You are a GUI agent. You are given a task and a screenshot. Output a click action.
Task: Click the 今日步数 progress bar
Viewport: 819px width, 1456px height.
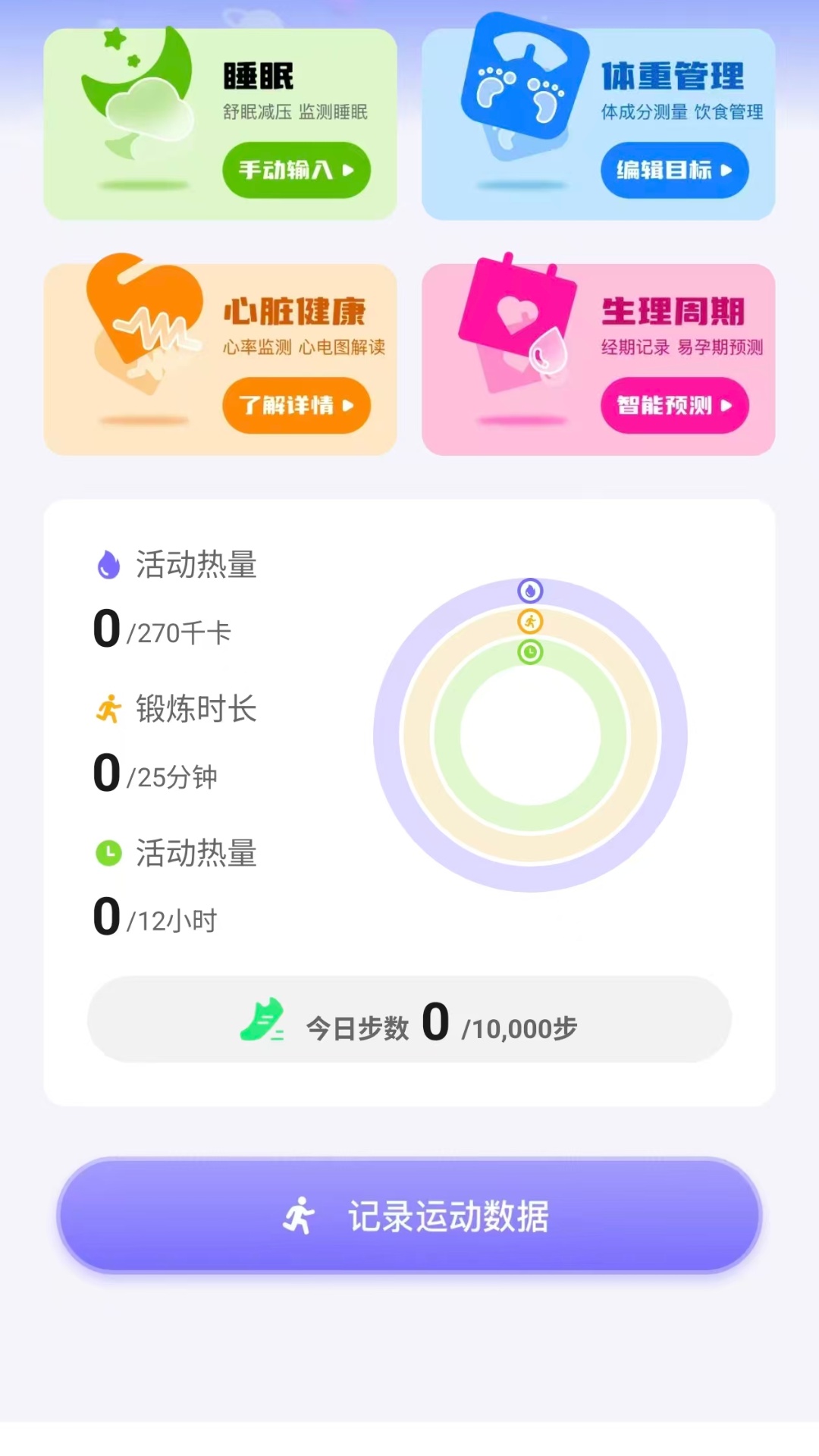pos(409,1021)
